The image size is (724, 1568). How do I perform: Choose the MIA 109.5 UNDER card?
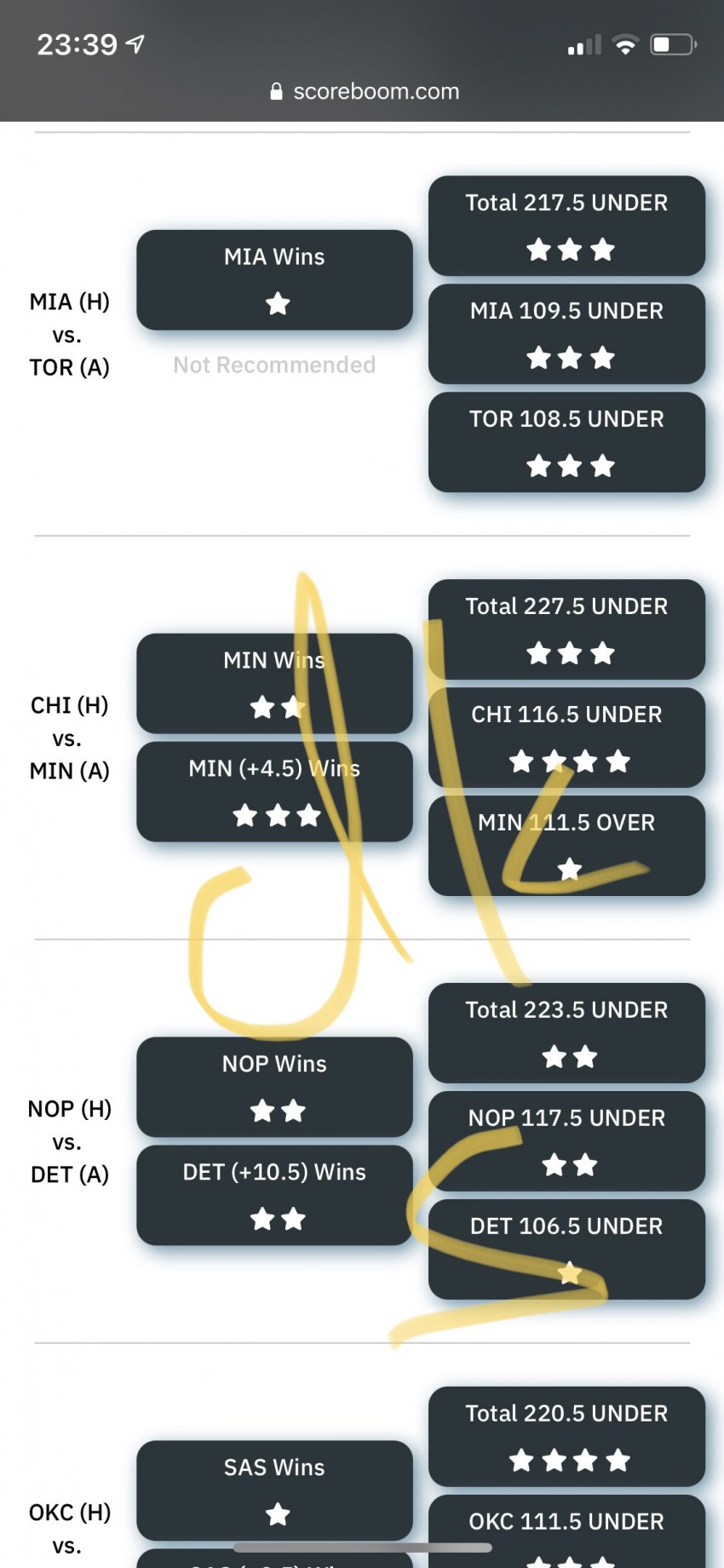(566, 333)
